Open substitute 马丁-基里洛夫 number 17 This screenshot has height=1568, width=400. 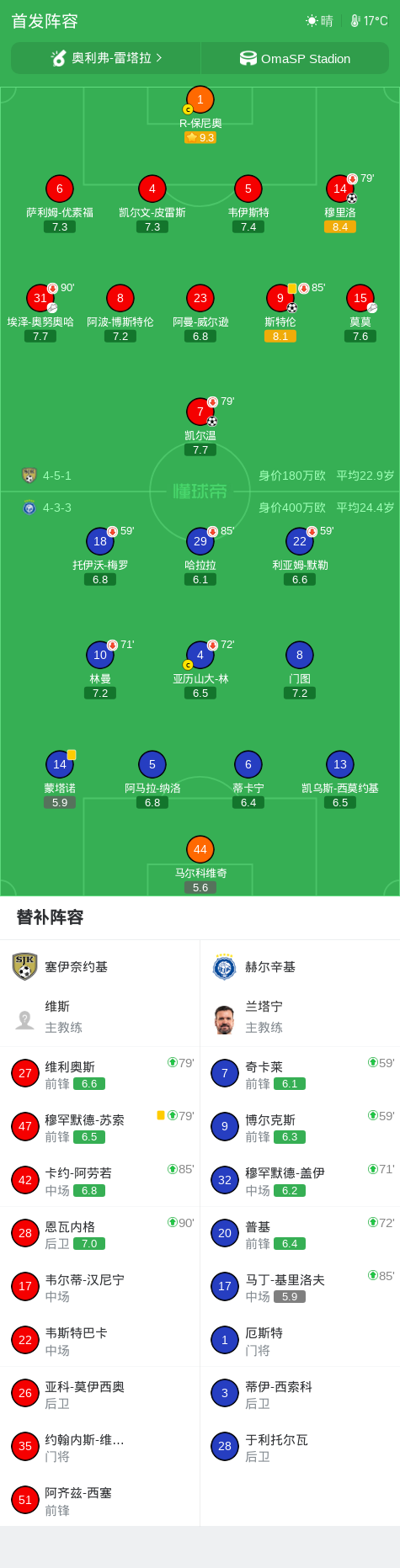[x=300, y=1287]
